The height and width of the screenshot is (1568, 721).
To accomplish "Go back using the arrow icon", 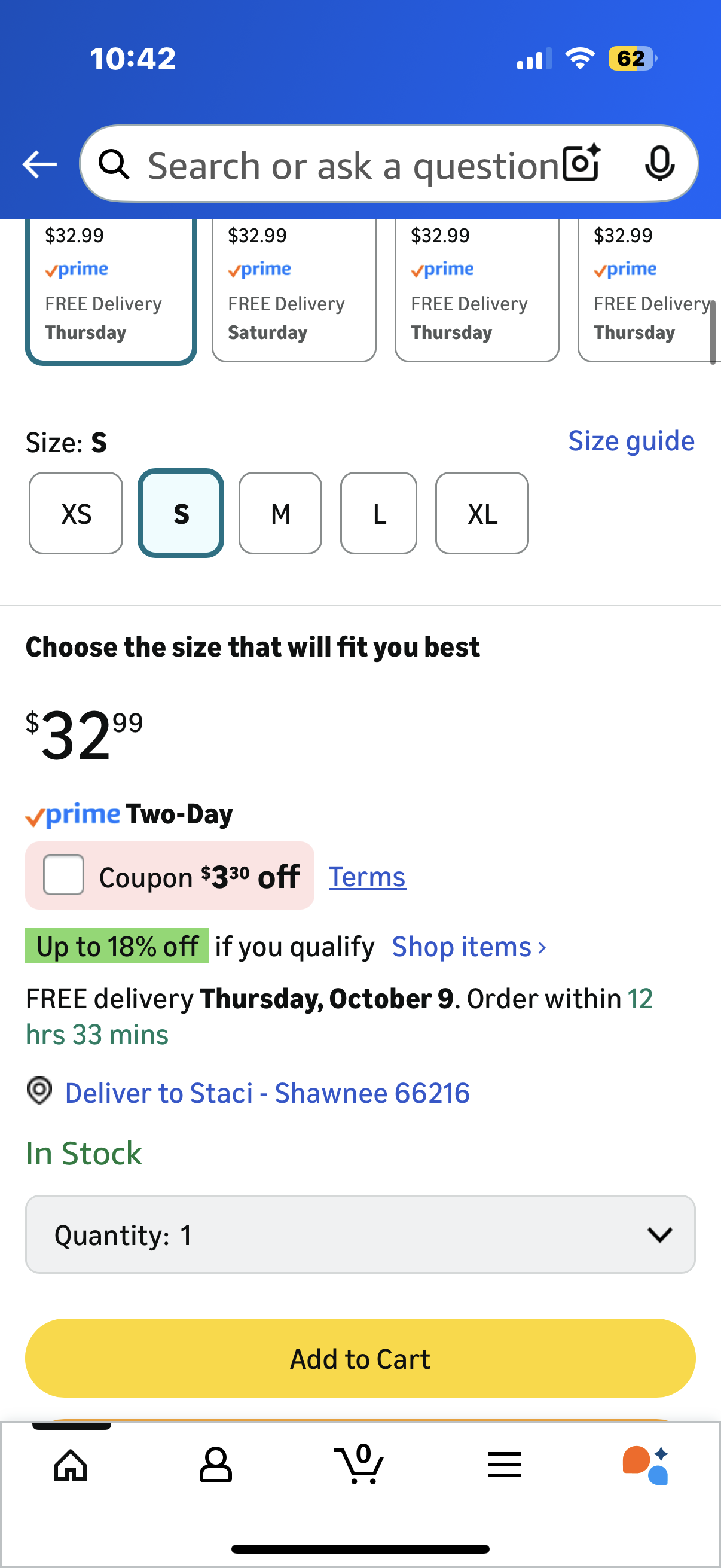I will pos(39,164).
